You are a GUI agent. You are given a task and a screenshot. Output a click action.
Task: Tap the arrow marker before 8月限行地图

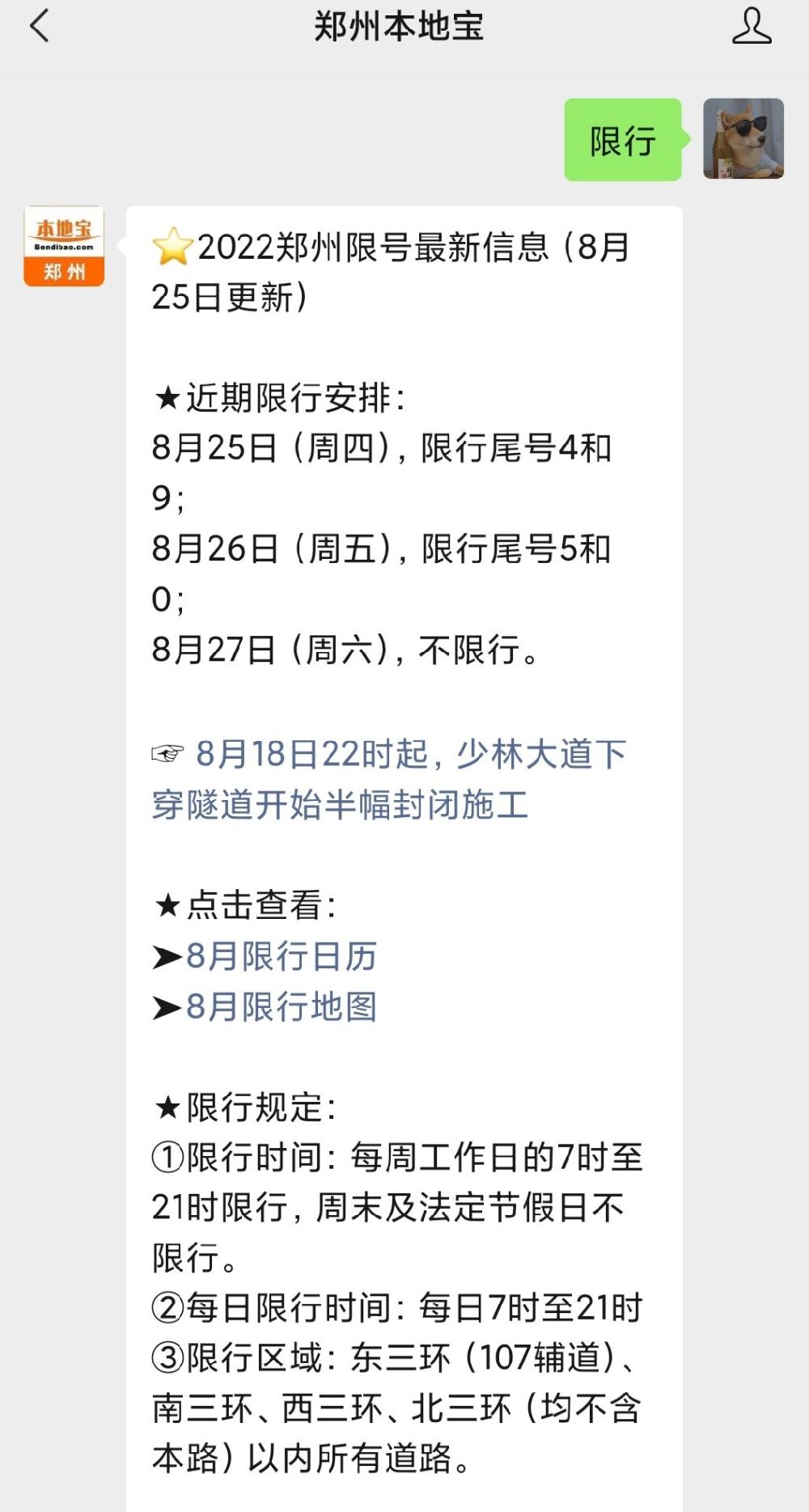165,1007
